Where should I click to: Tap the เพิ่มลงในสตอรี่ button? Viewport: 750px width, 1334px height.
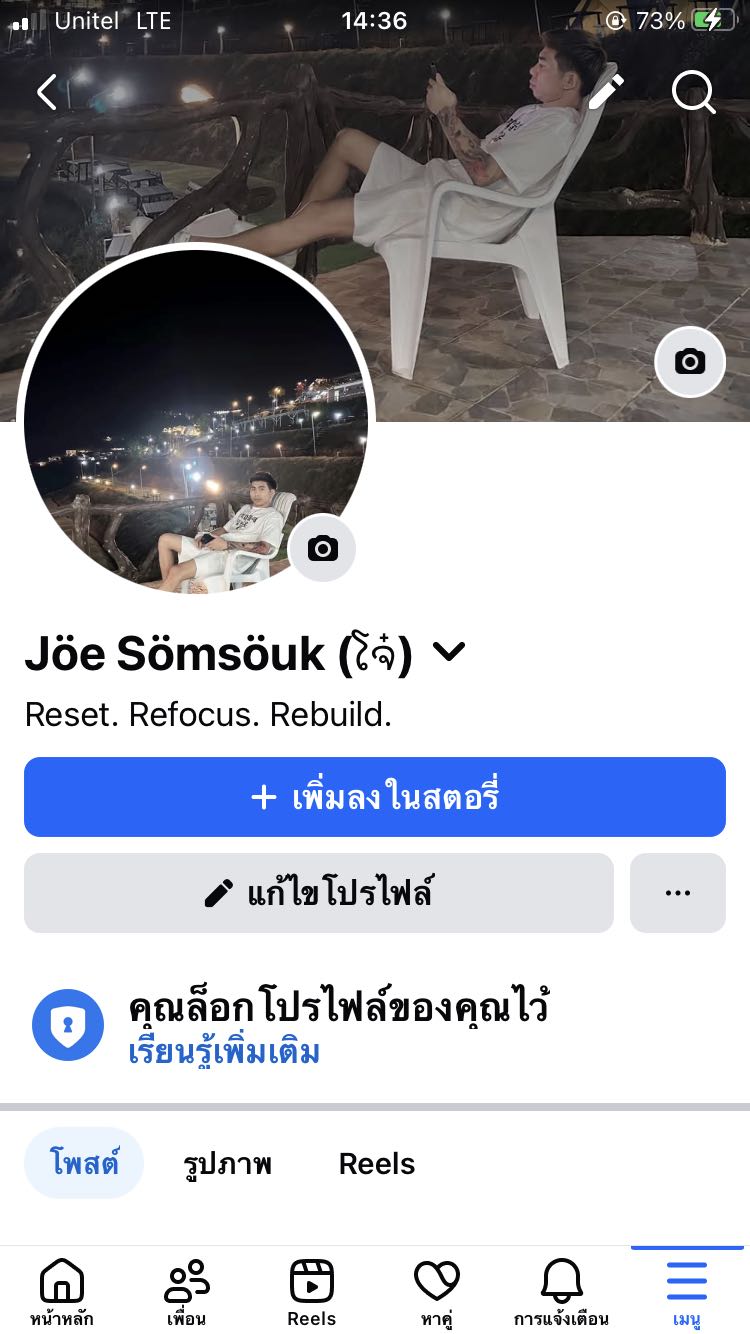(x=375, y=797)
